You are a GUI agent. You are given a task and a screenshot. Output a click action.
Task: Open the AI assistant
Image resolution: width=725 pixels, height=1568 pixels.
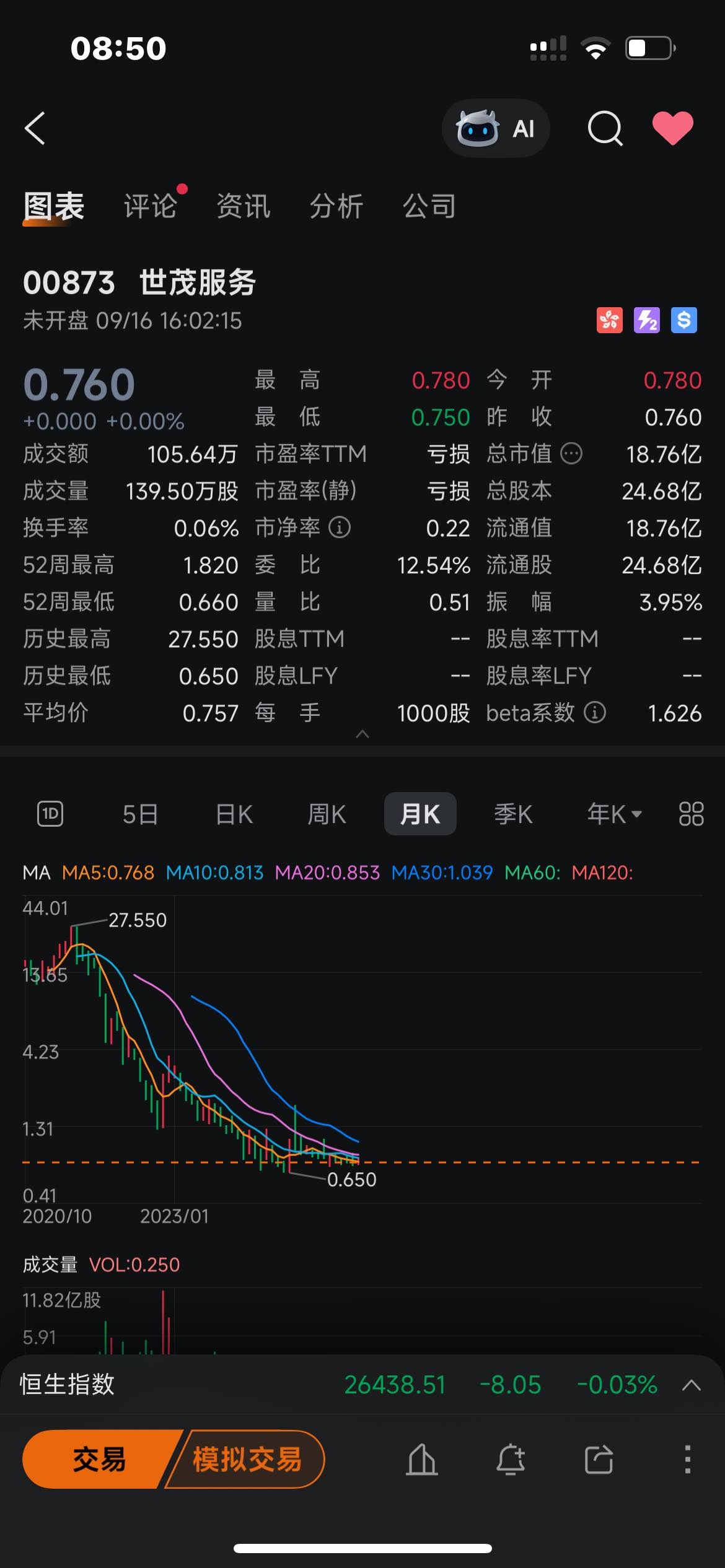(x=496, y=128)
